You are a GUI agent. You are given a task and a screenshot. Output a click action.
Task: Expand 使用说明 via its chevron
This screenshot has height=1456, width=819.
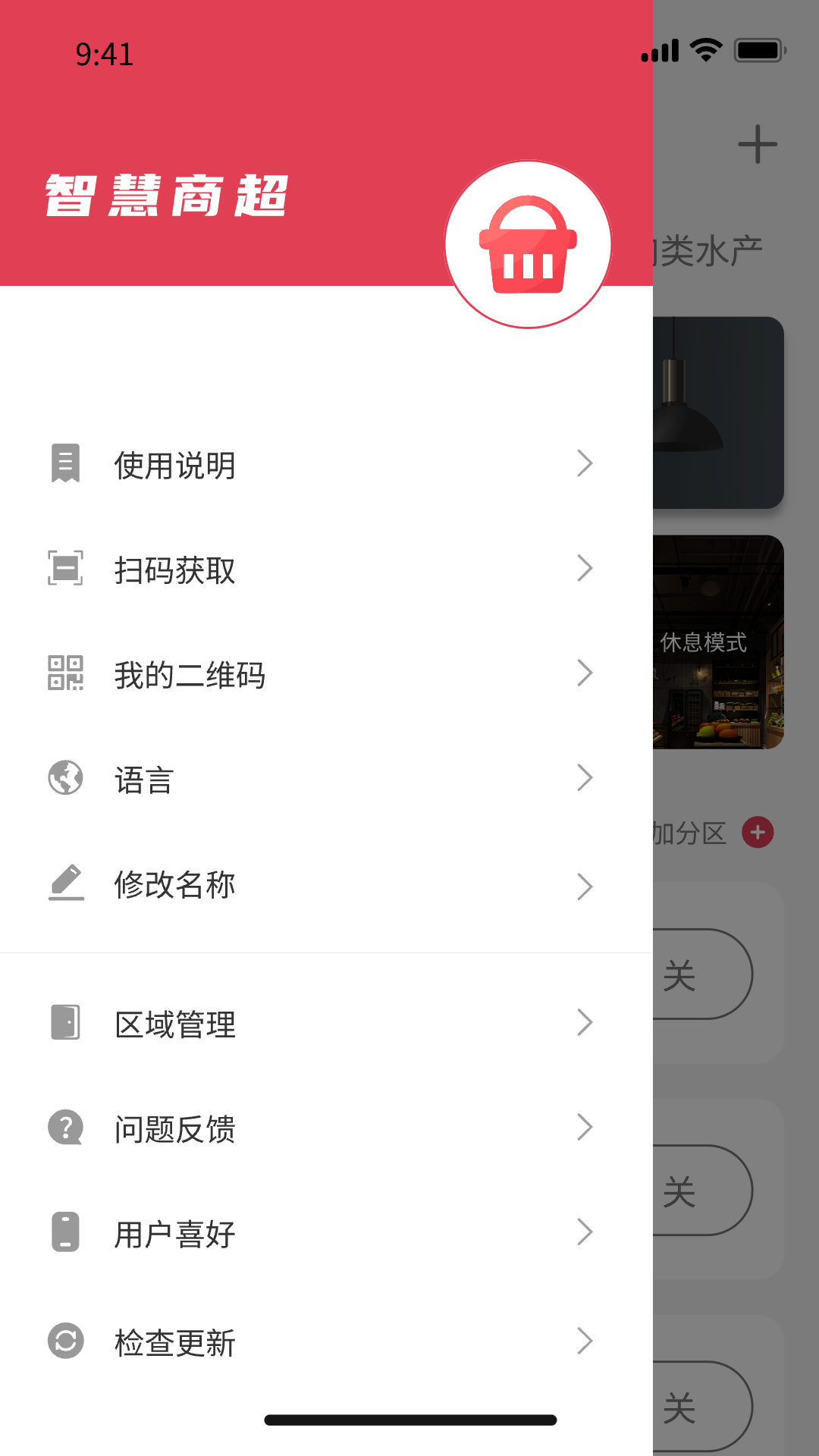[584, 463]
